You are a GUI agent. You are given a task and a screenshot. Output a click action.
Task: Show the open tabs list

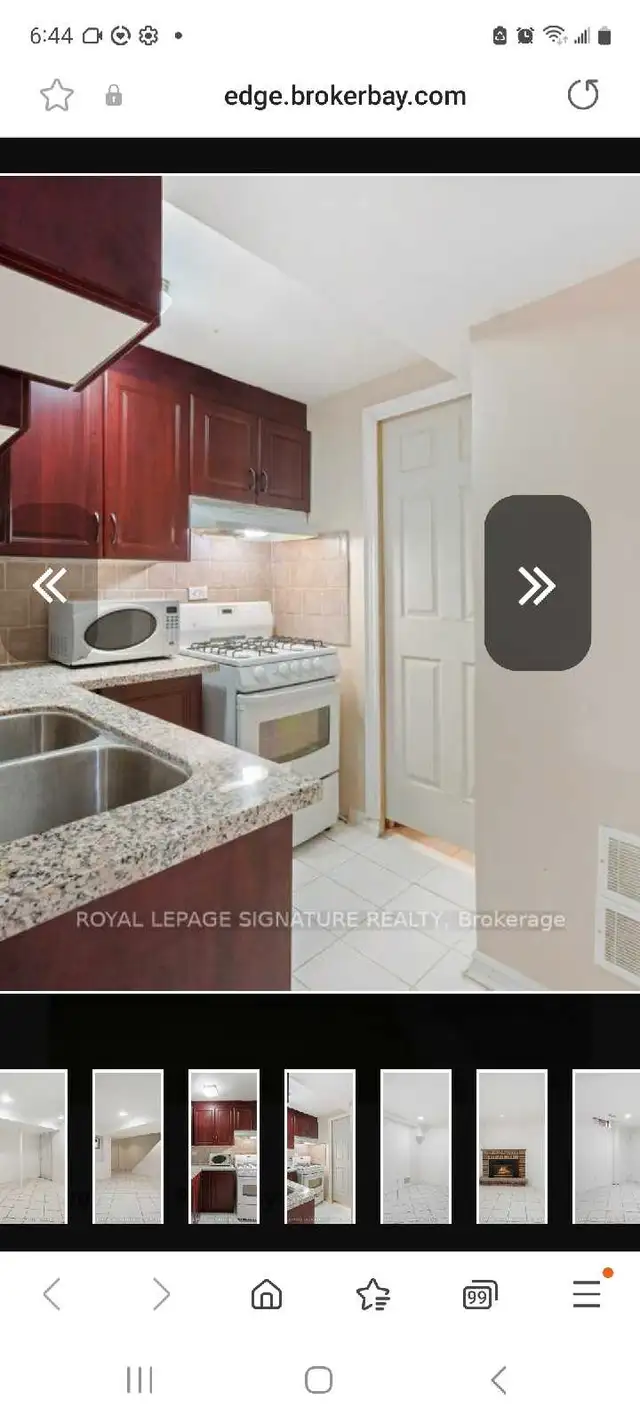[x=480, y=1296]
